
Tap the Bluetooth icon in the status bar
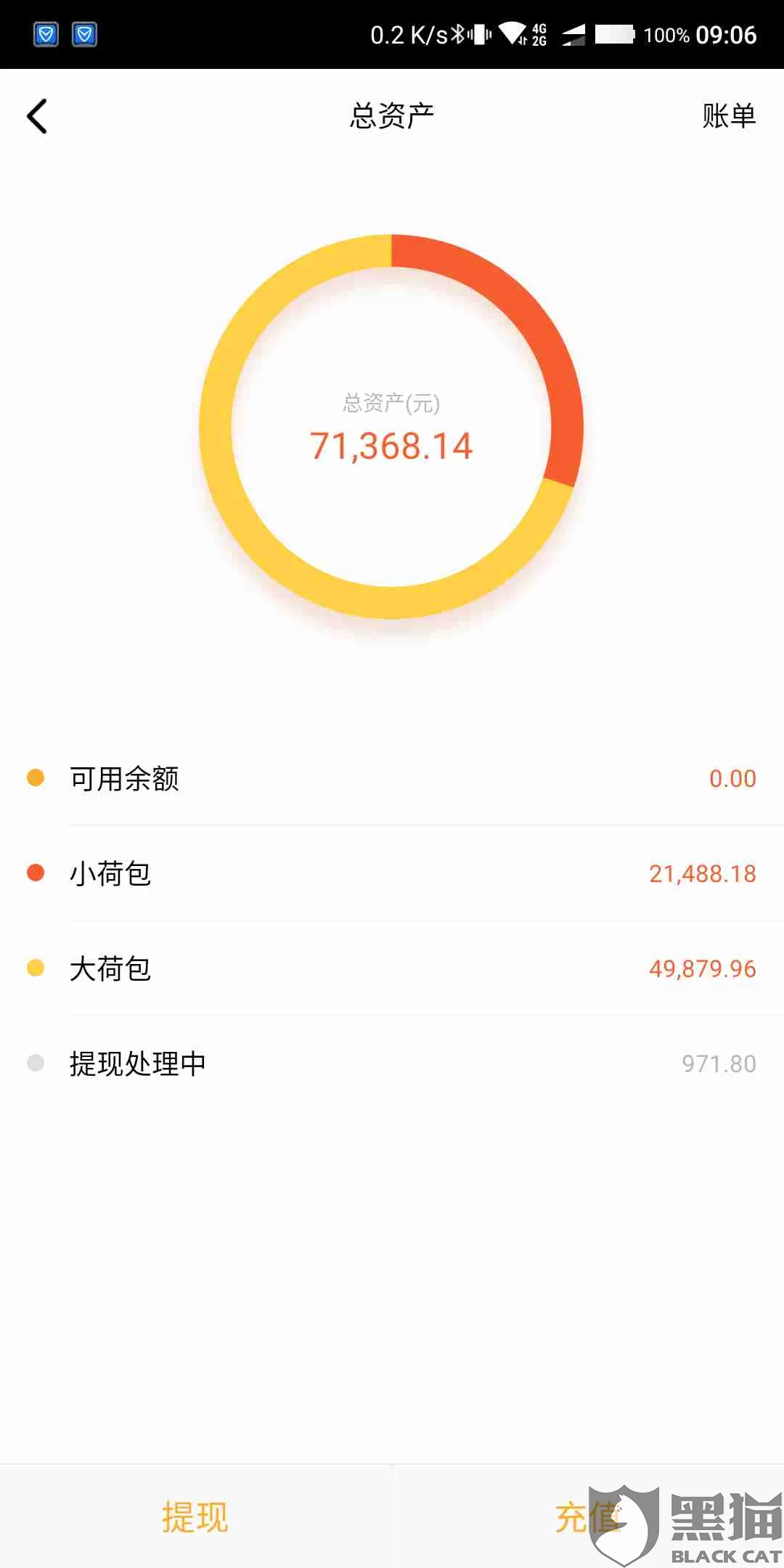pos(459,34)
